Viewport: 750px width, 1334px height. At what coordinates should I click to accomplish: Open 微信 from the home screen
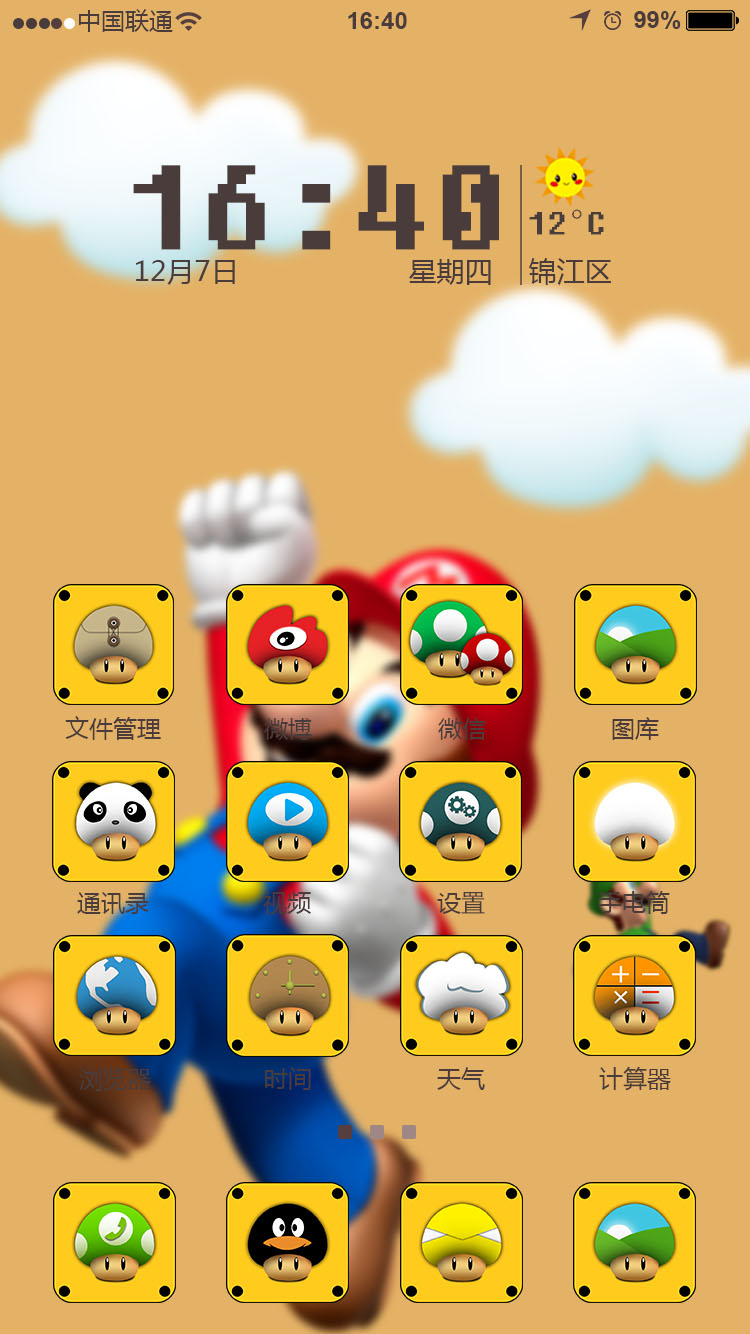[x=461, y=645]
